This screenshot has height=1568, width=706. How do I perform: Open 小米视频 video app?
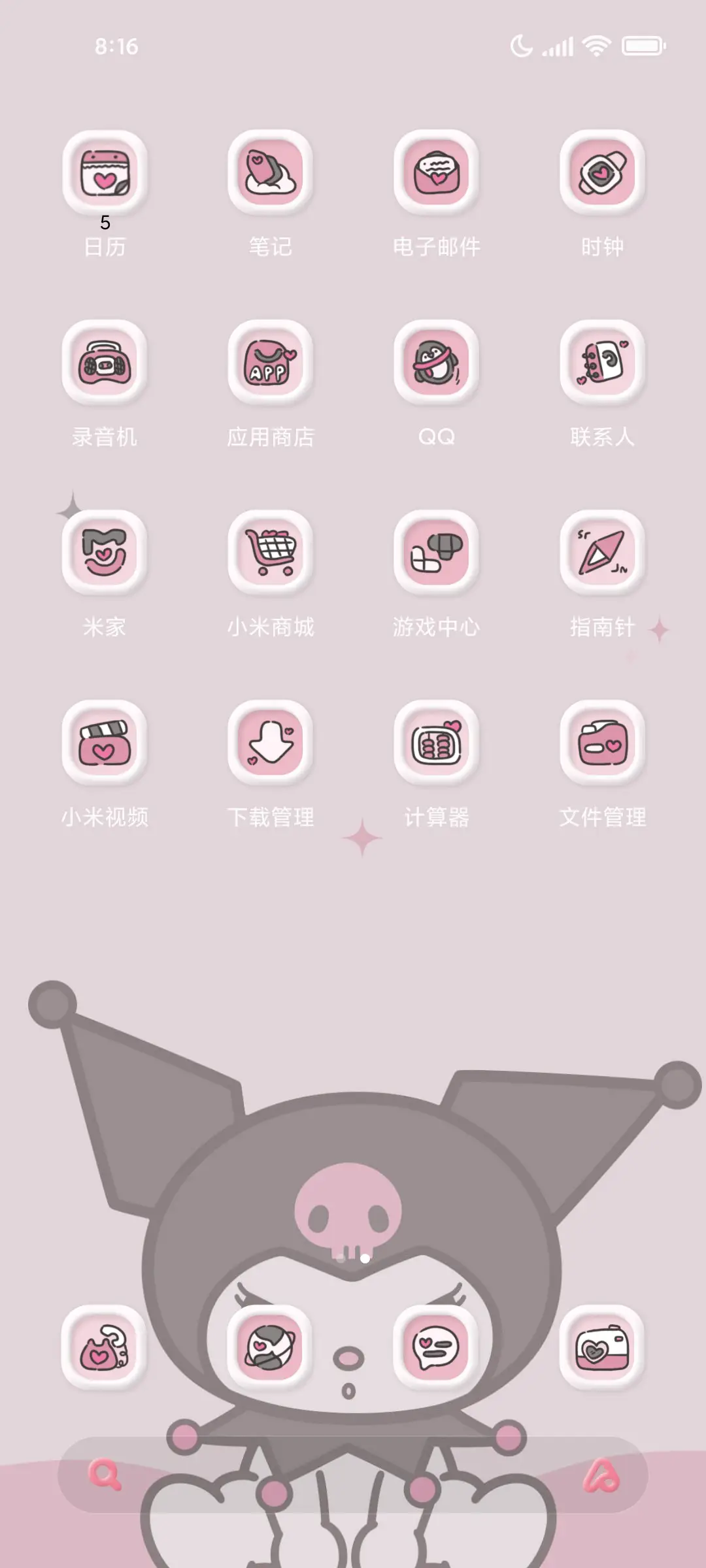105,743
